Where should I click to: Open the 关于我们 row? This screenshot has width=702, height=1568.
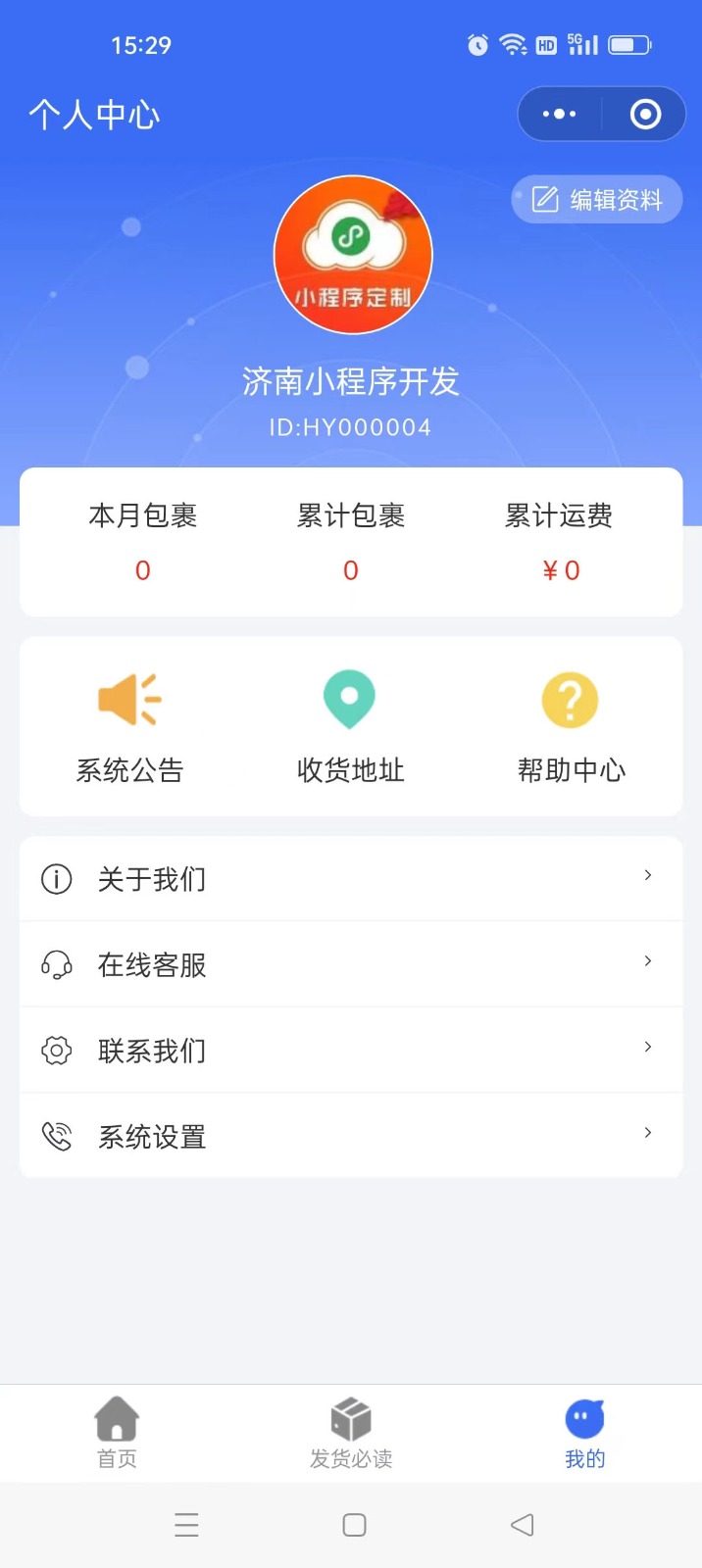click(x=351, y=879)
